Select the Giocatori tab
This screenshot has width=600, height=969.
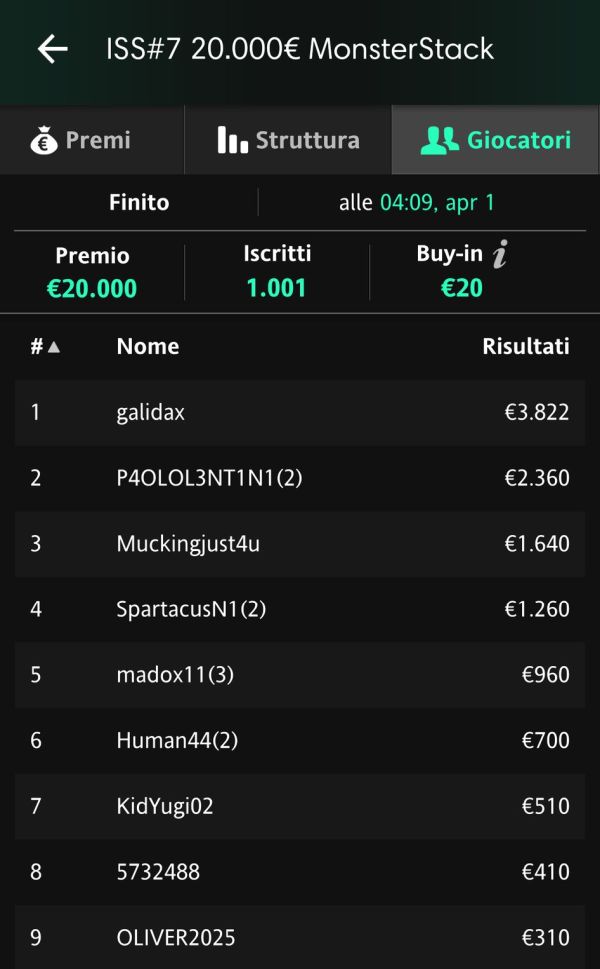click(x=495, y=140)
